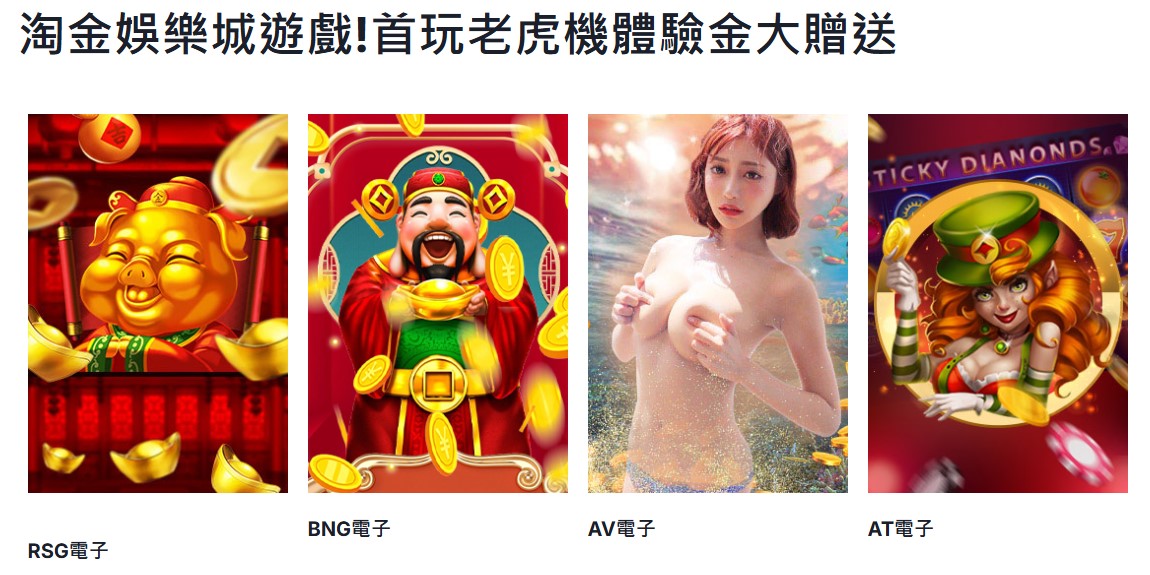The height and width of the screenshot is (575, 1150).
Task: Select the BNG電子 game tile
Action: (x=438, y=303)
